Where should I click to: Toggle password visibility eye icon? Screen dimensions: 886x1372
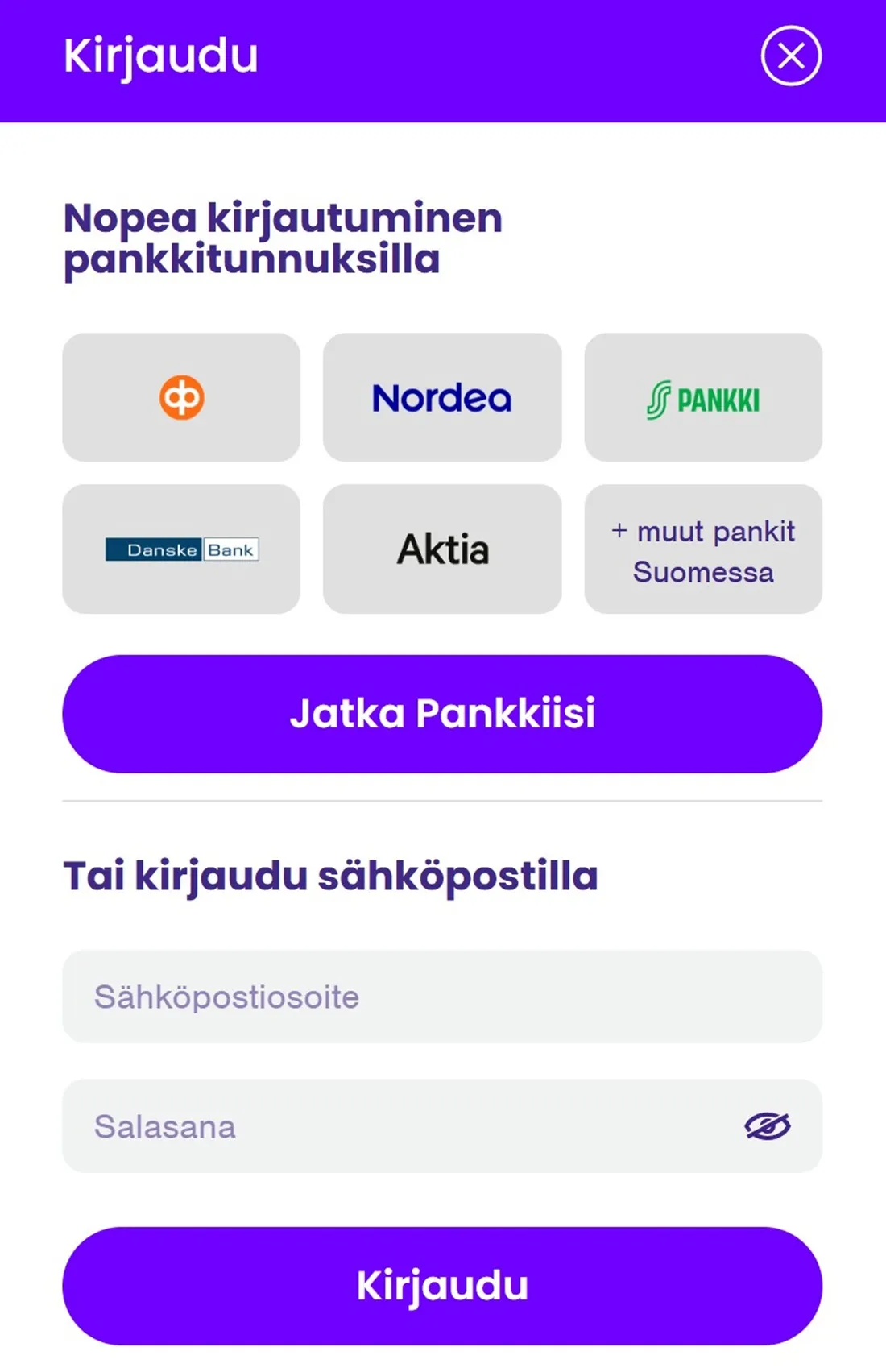click(767, 1126)
